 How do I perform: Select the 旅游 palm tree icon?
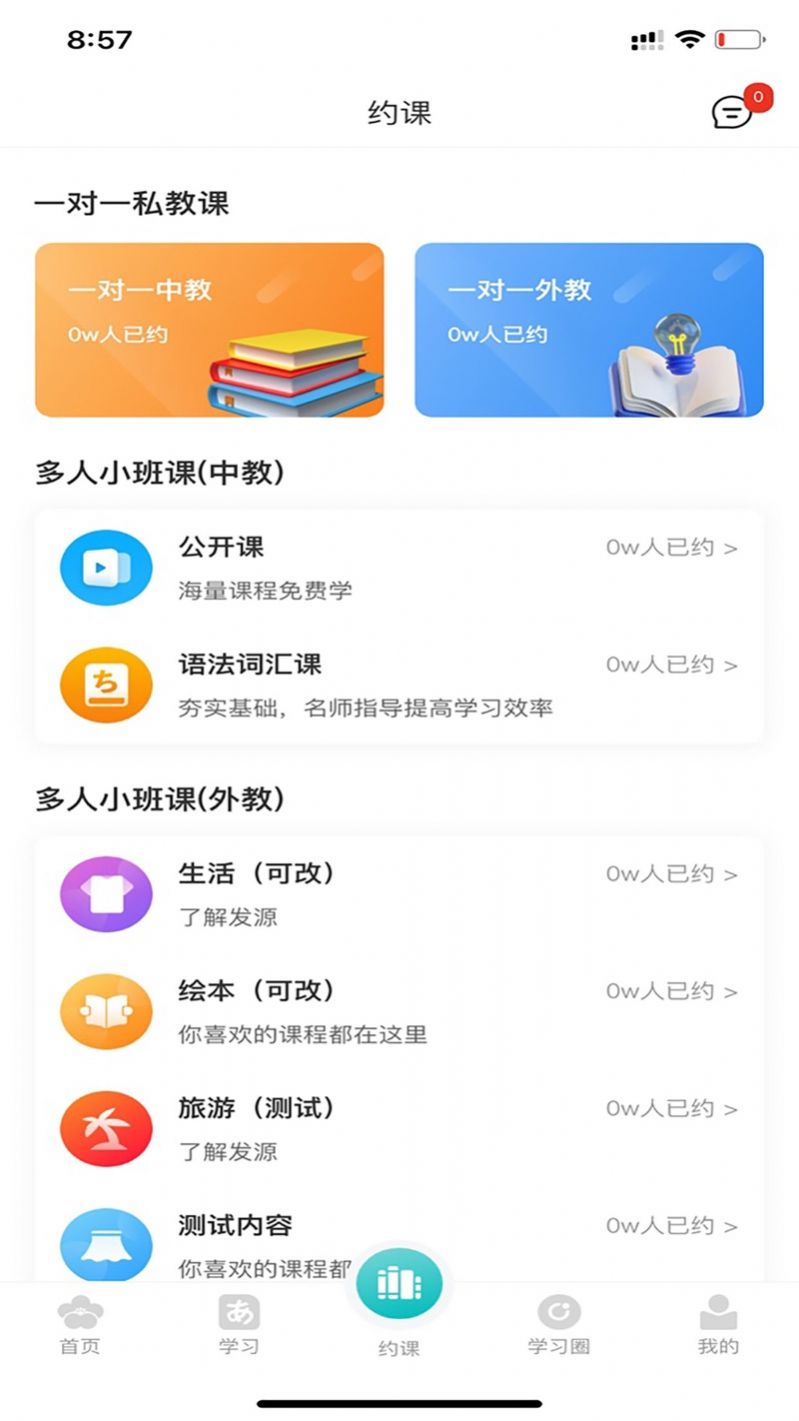pyautogui.click(x=105, y=1129)
